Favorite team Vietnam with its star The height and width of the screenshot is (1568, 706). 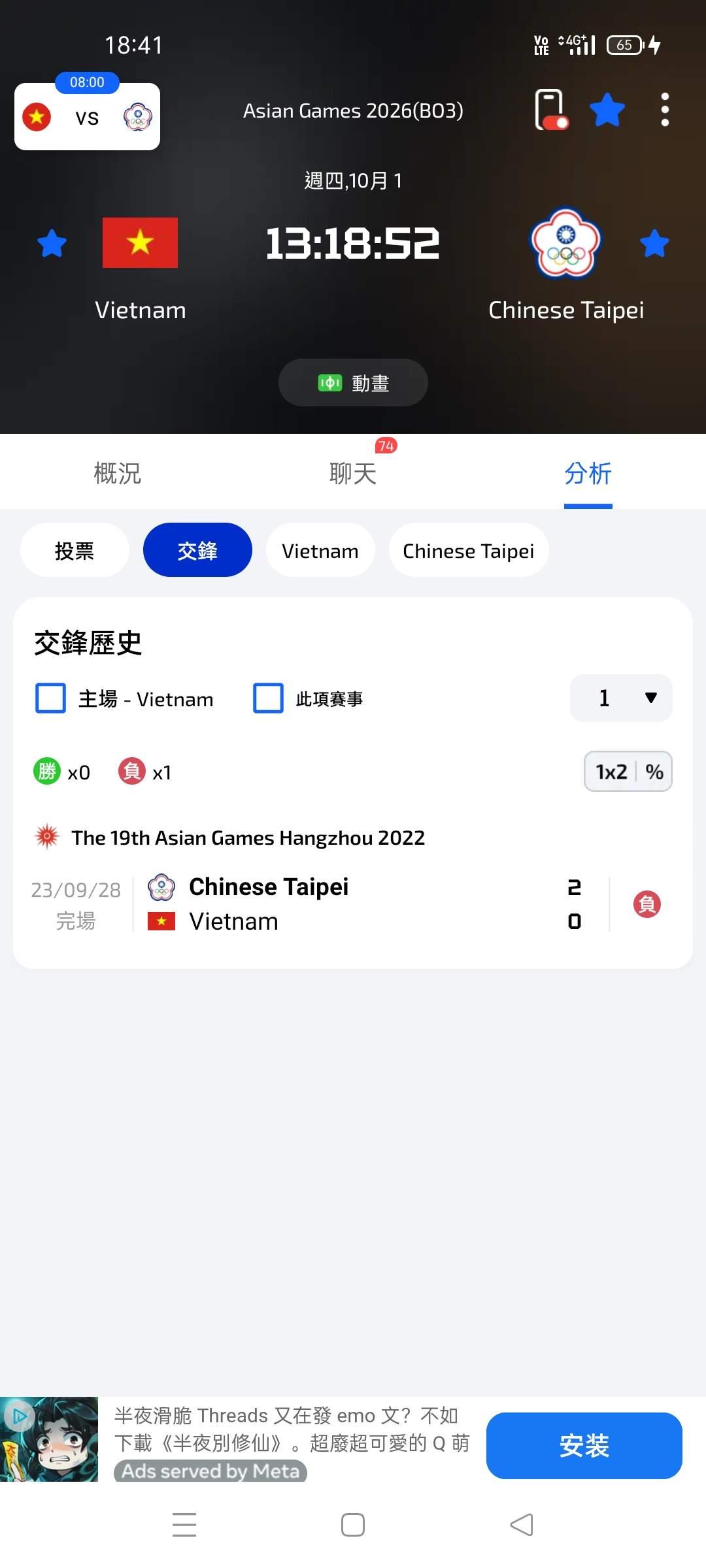(x=52, y=244)
